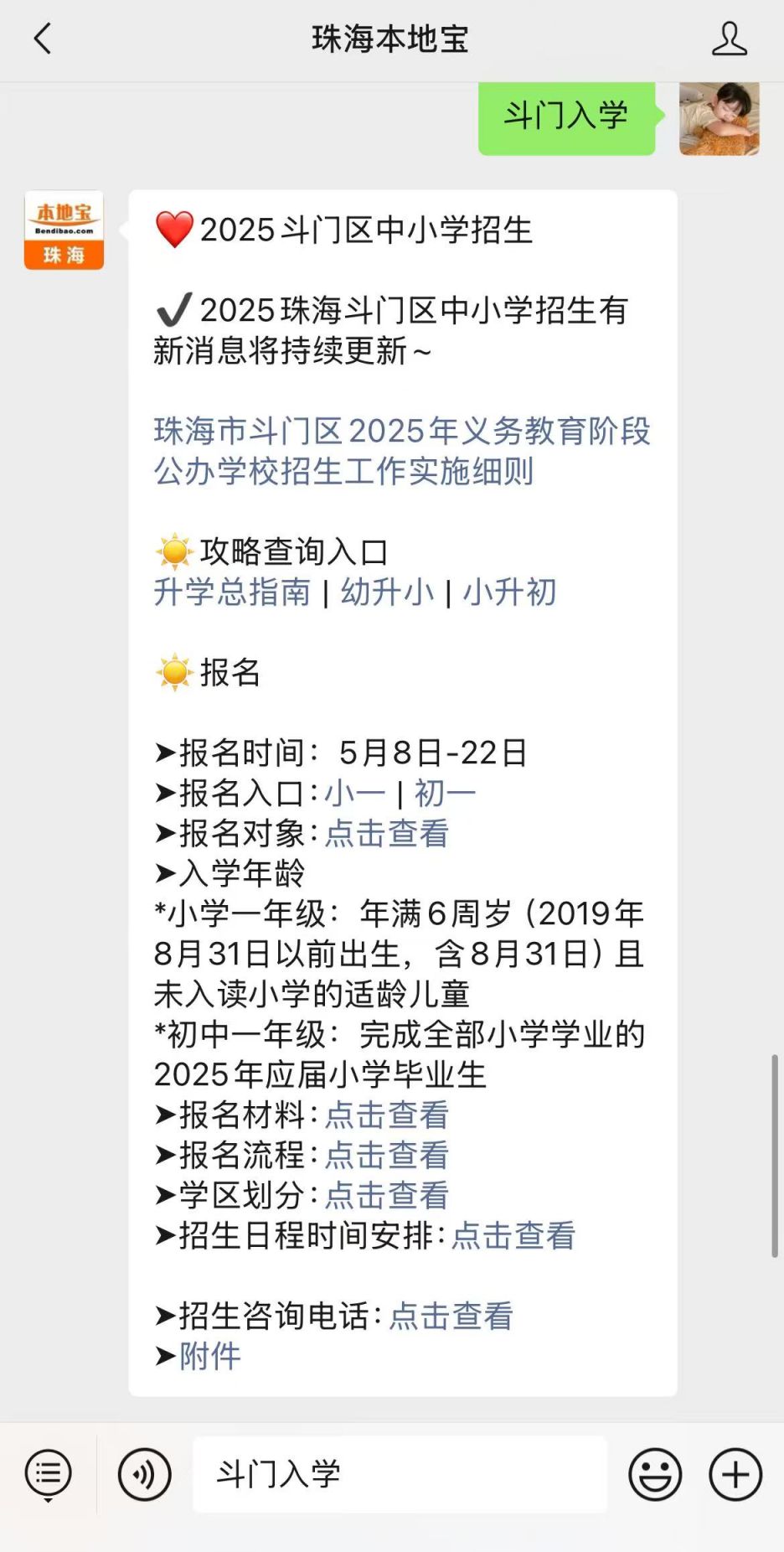Focus the message field containing 斗门入学
Screen dimensions: 784x1552
click(x=400, y=1474)
